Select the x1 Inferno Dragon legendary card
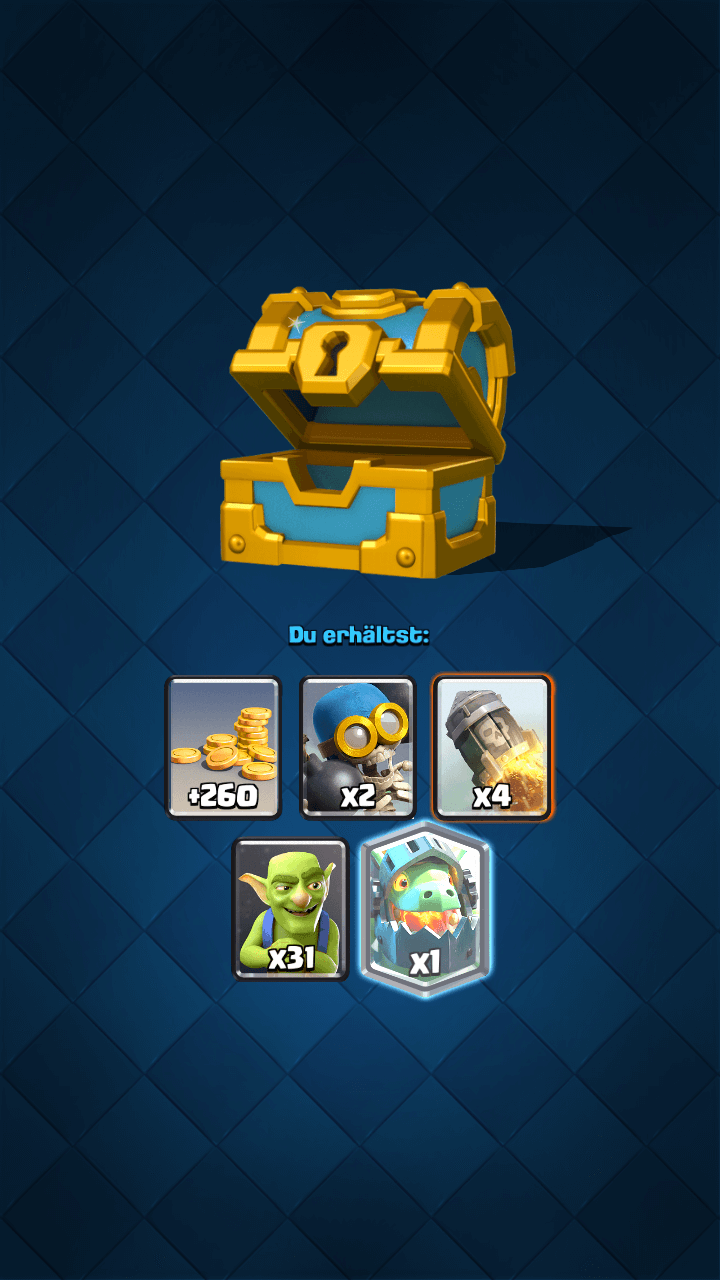 point(426,908)
